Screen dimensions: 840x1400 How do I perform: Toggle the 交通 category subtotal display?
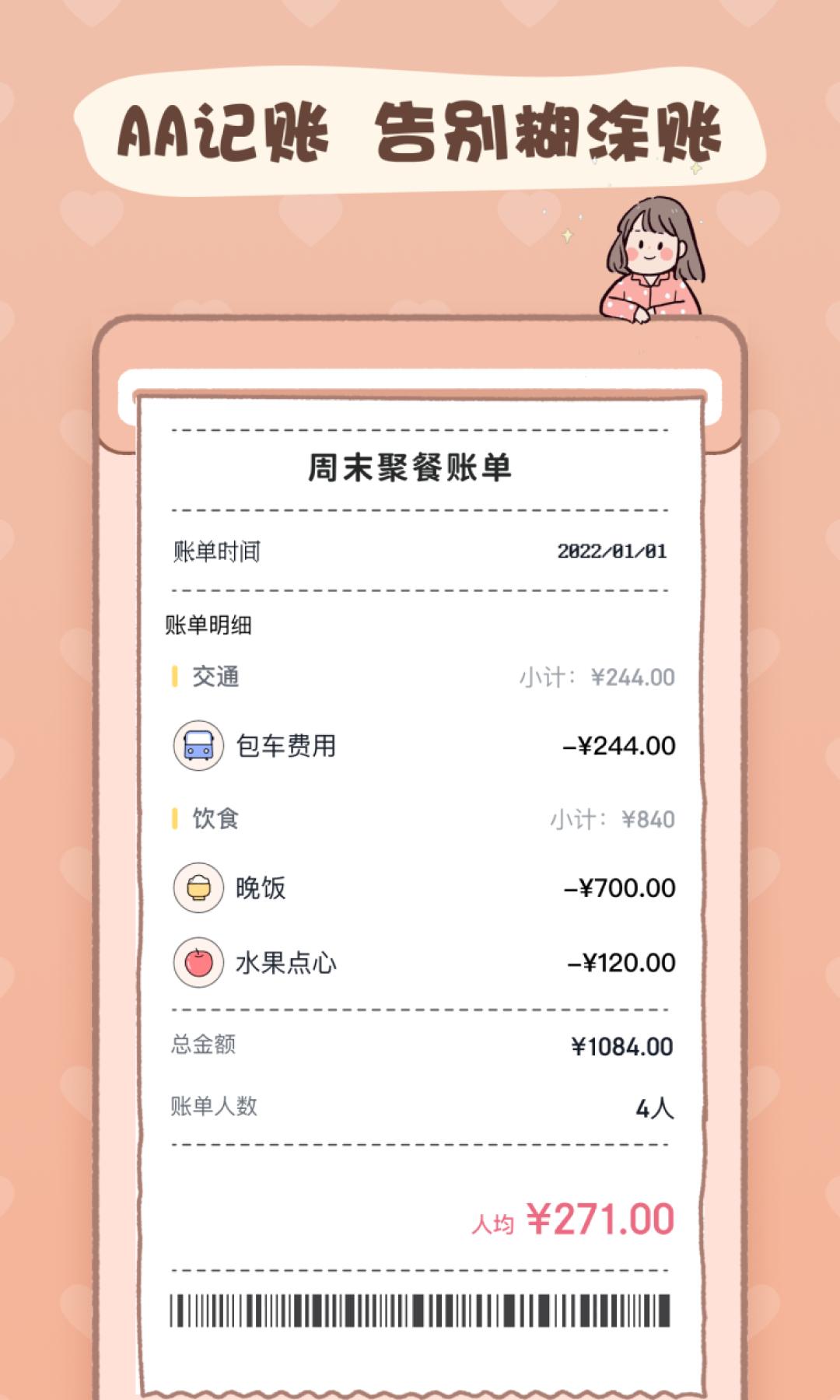click(599, 677)
